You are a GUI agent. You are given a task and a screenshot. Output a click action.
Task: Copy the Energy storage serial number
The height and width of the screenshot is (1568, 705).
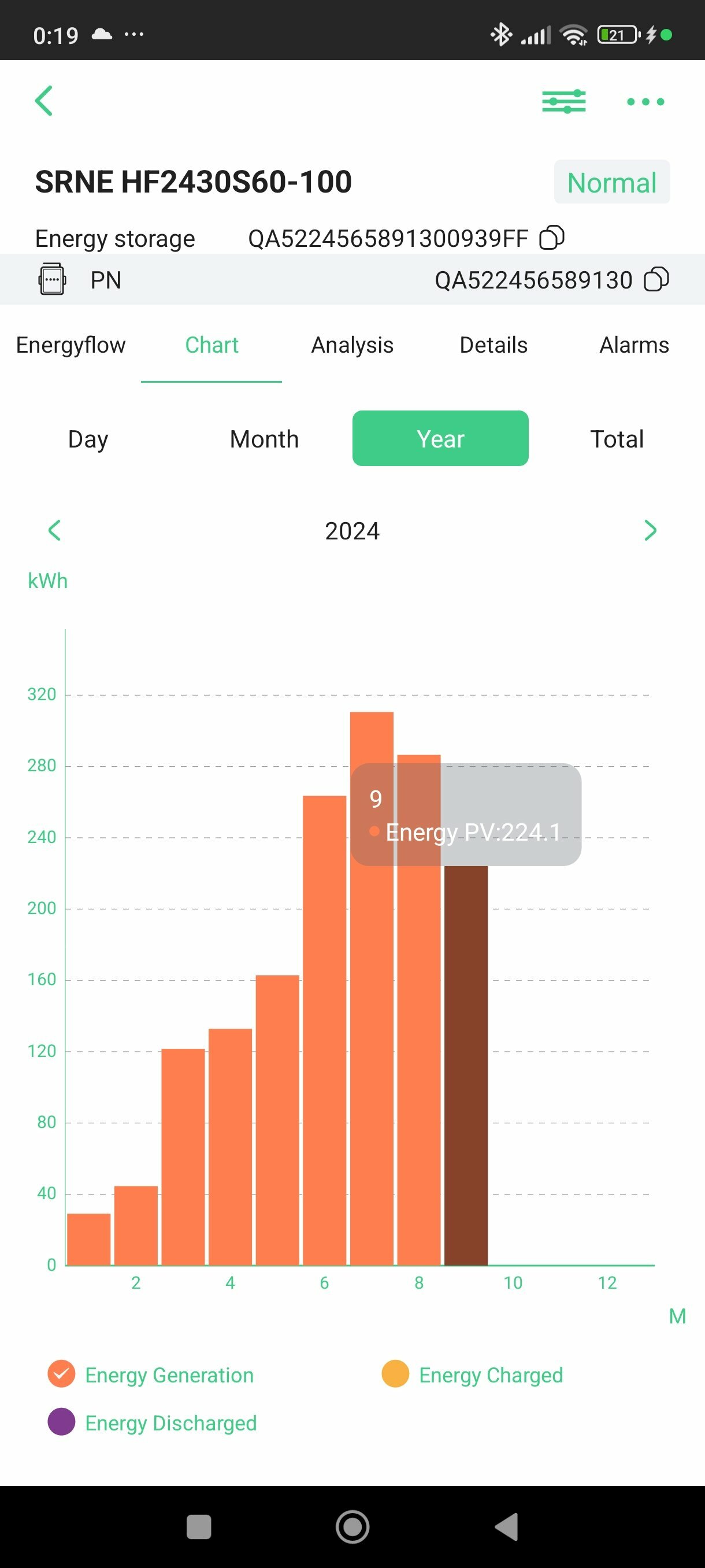pos(552,238)
